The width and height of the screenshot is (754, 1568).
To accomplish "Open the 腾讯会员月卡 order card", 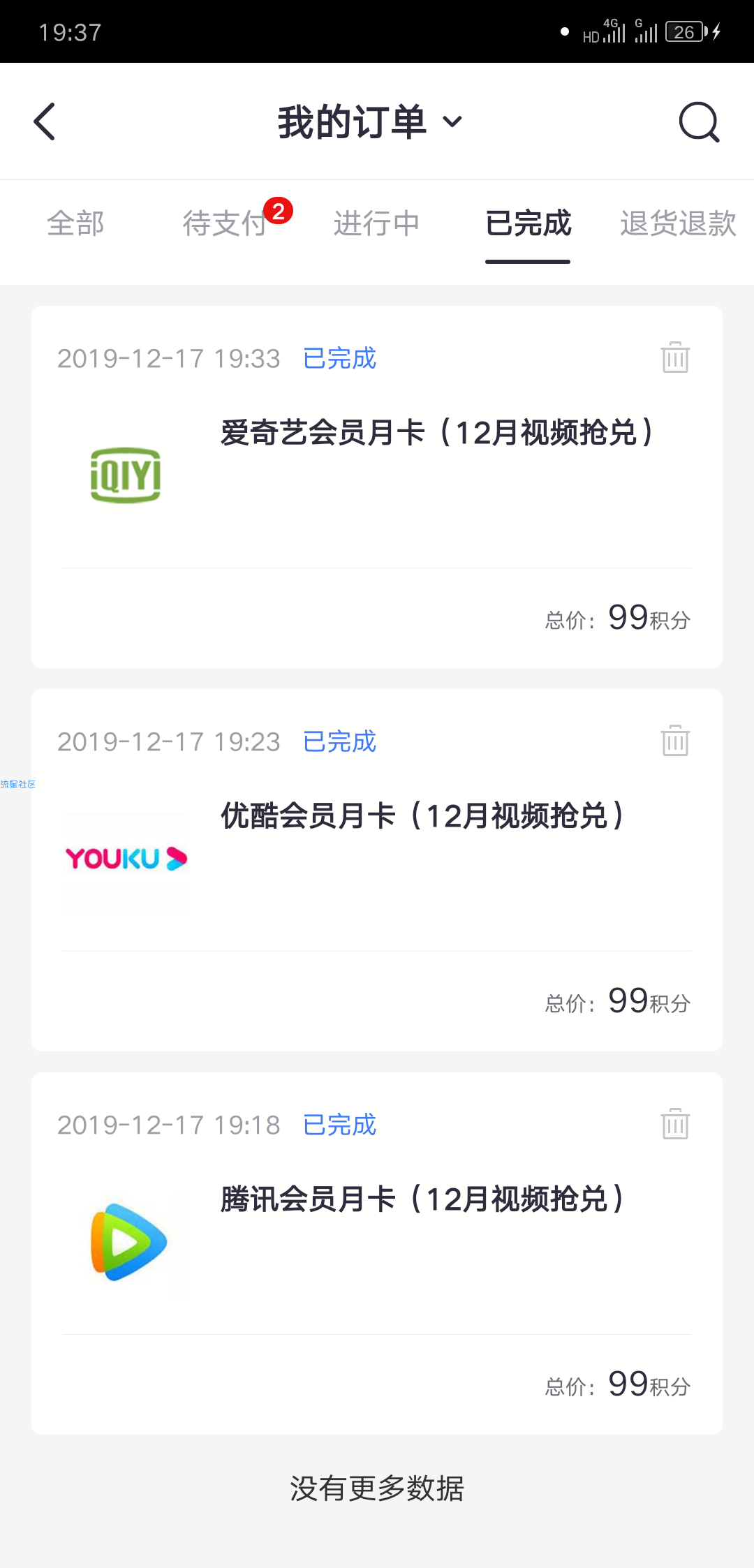I will (x=377, y=1253).
